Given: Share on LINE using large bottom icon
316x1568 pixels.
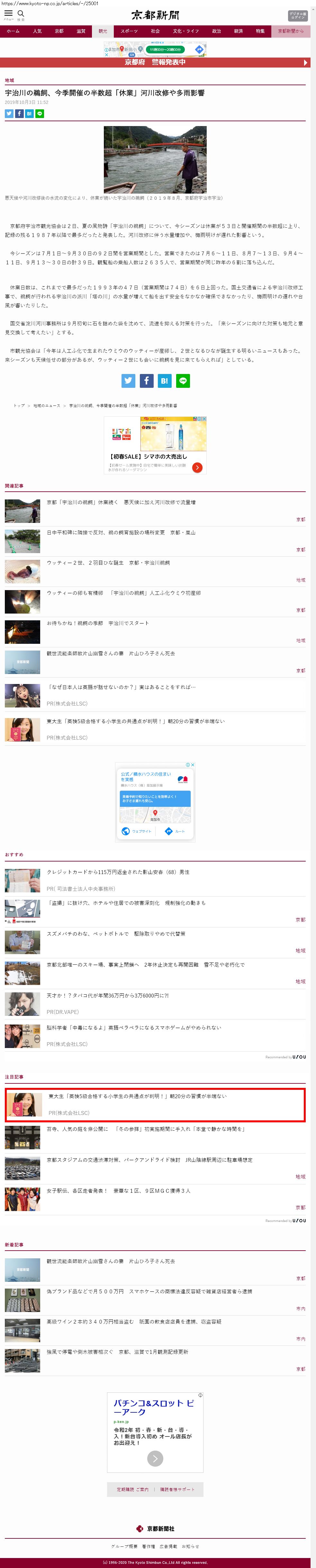Looking at the screenshot, I should pos(183,380).
